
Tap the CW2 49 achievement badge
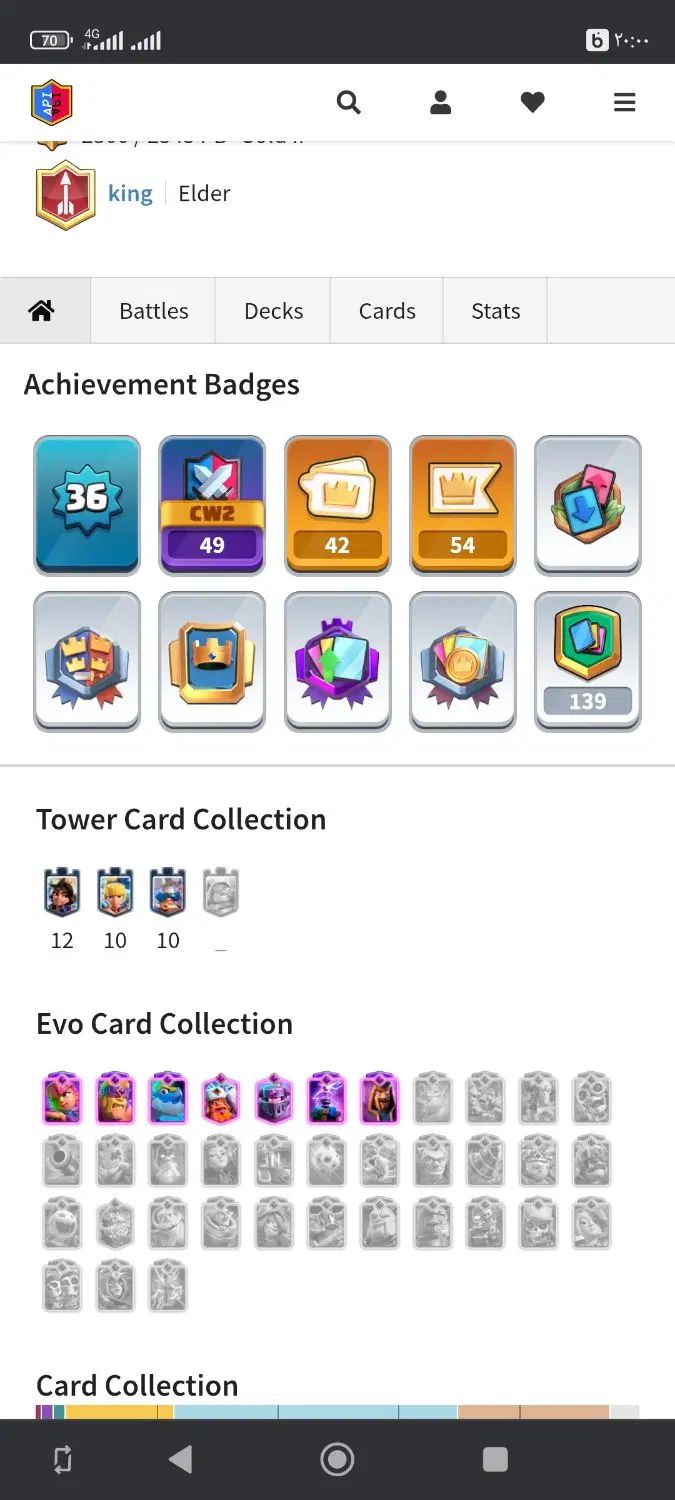click(x=212, y=505)
